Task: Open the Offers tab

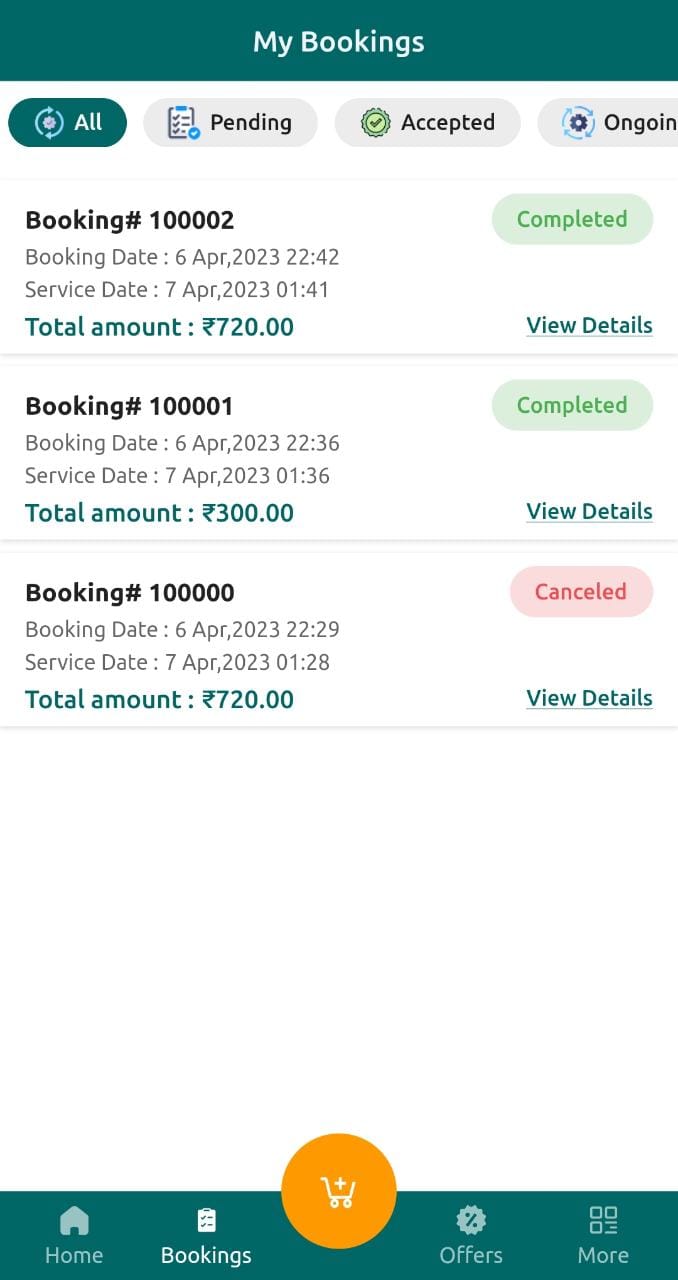Action: (x=471, y=1235)
